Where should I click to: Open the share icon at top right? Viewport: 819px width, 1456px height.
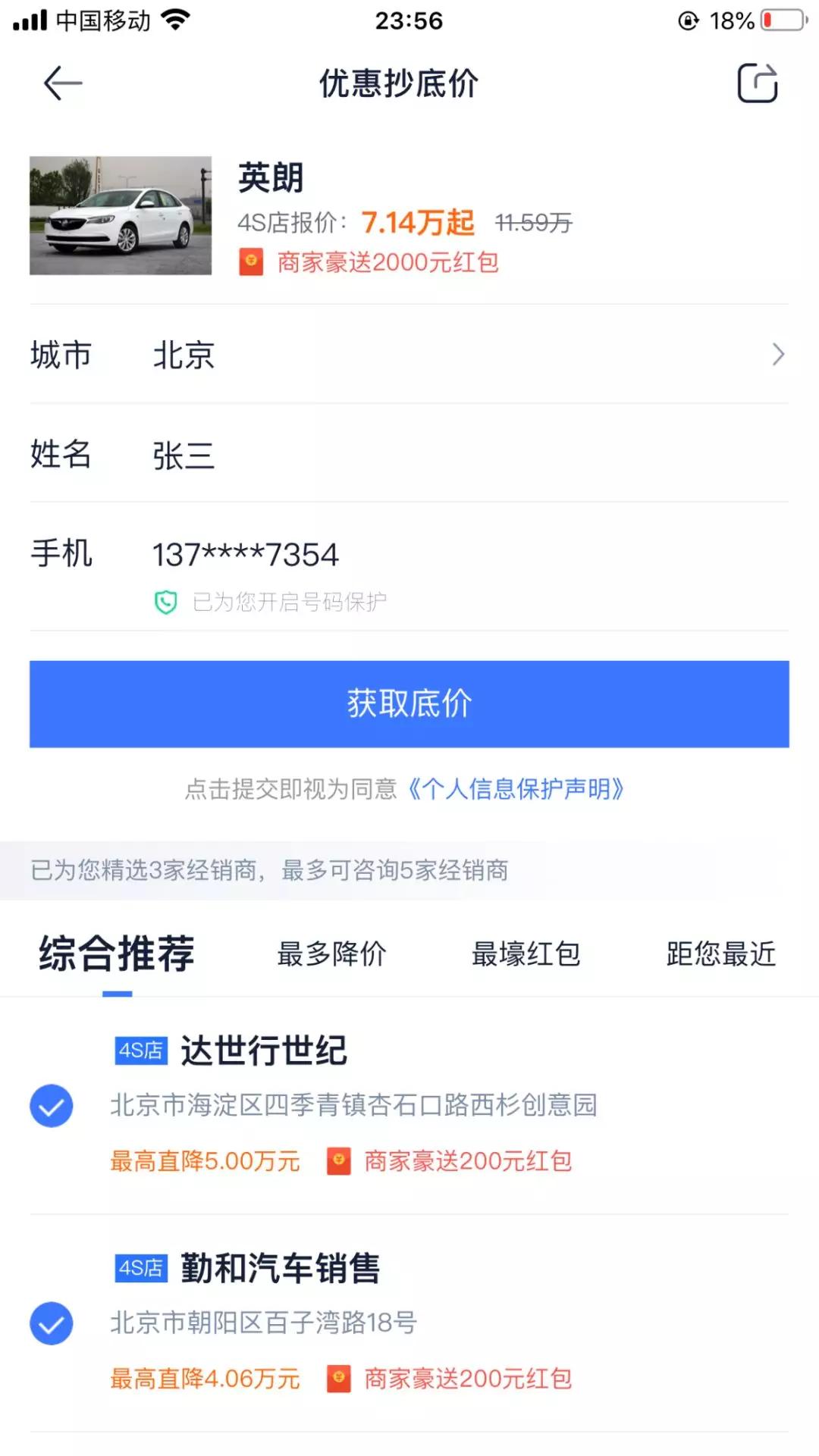(x=757, y=82)
